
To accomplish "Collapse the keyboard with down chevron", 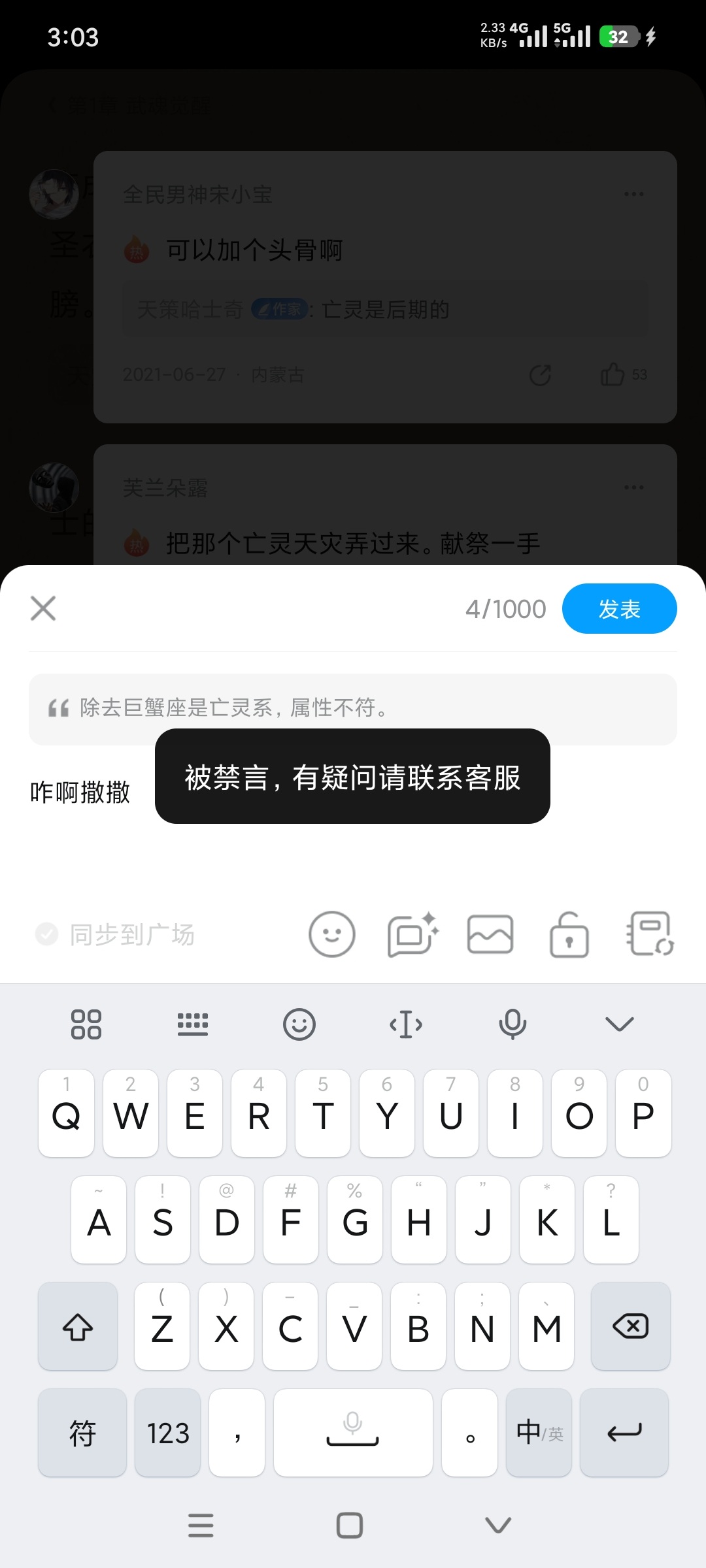I will [619, 1024].
